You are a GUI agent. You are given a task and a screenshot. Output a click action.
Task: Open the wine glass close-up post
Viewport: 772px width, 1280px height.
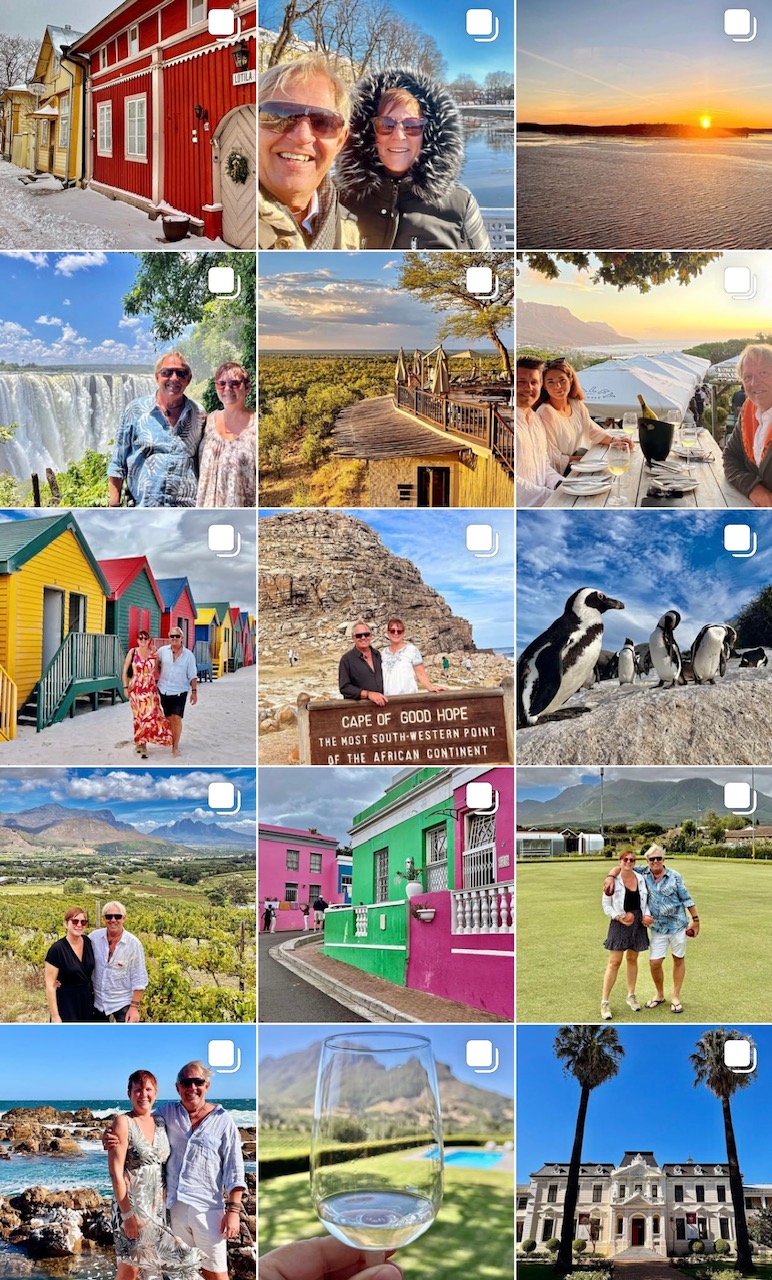[386, 1152]
